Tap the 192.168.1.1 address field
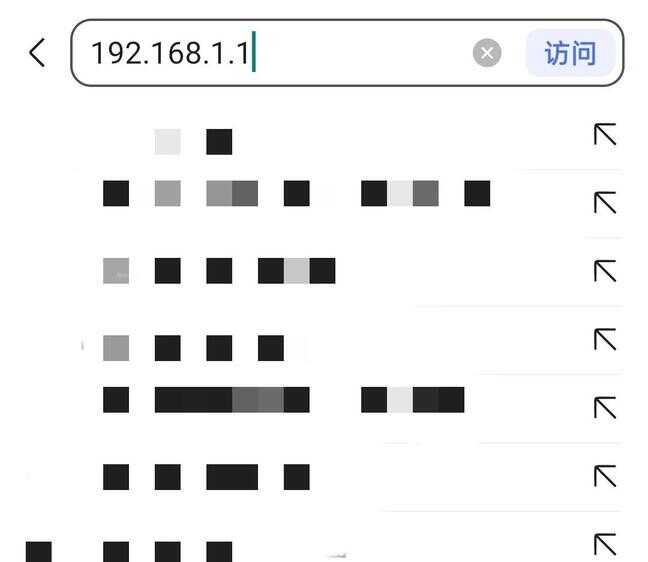The width and height of the screenshot is (648, 562). (270, 52)
